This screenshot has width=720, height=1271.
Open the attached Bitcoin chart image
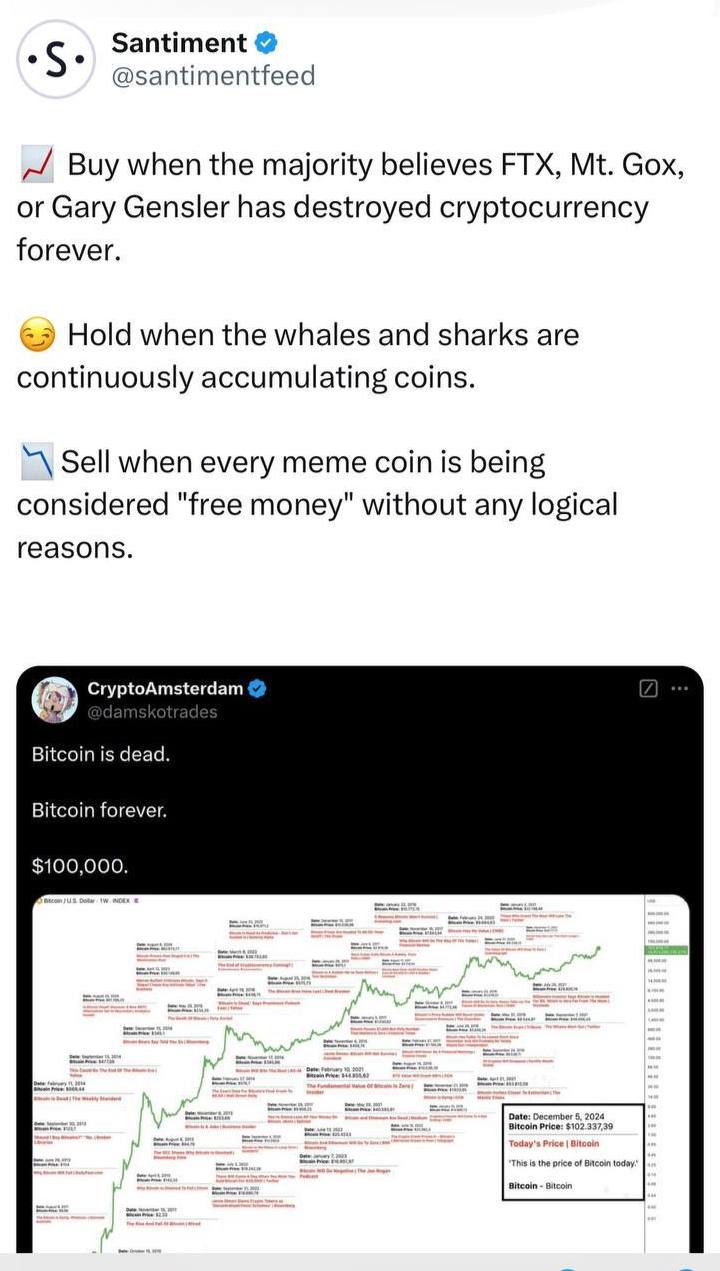[358, 1070]
